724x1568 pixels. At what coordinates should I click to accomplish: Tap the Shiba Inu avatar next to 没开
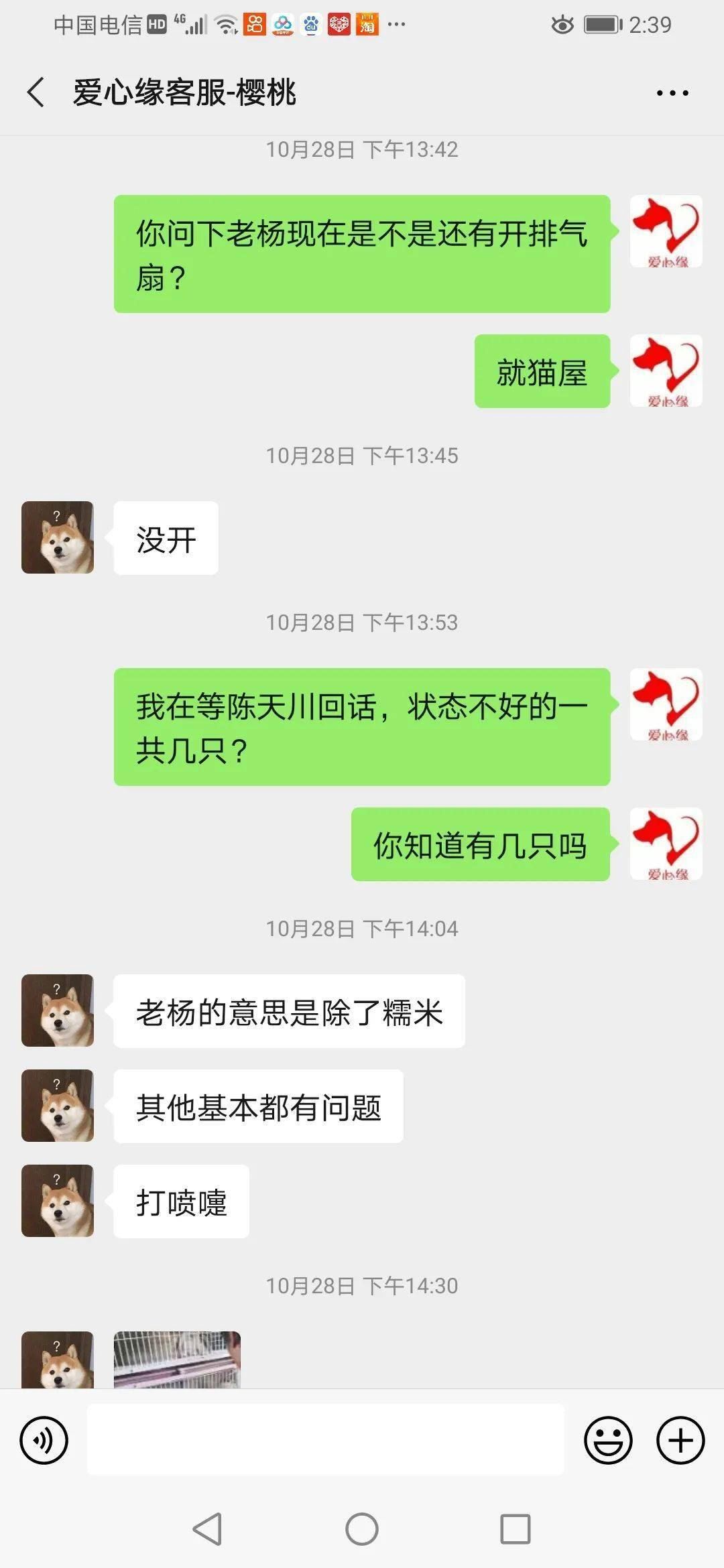click(x=58, y=537)
